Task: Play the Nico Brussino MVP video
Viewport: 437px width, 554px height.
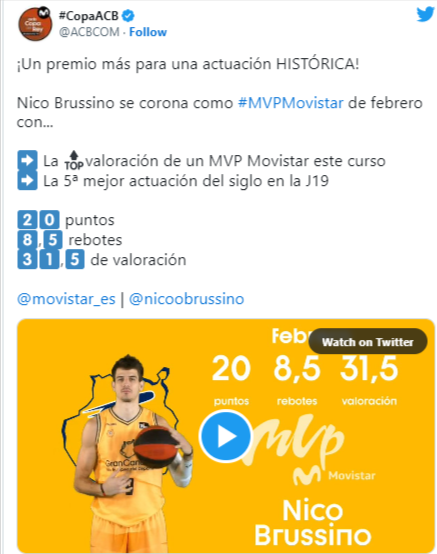Action: click(225, 436)
